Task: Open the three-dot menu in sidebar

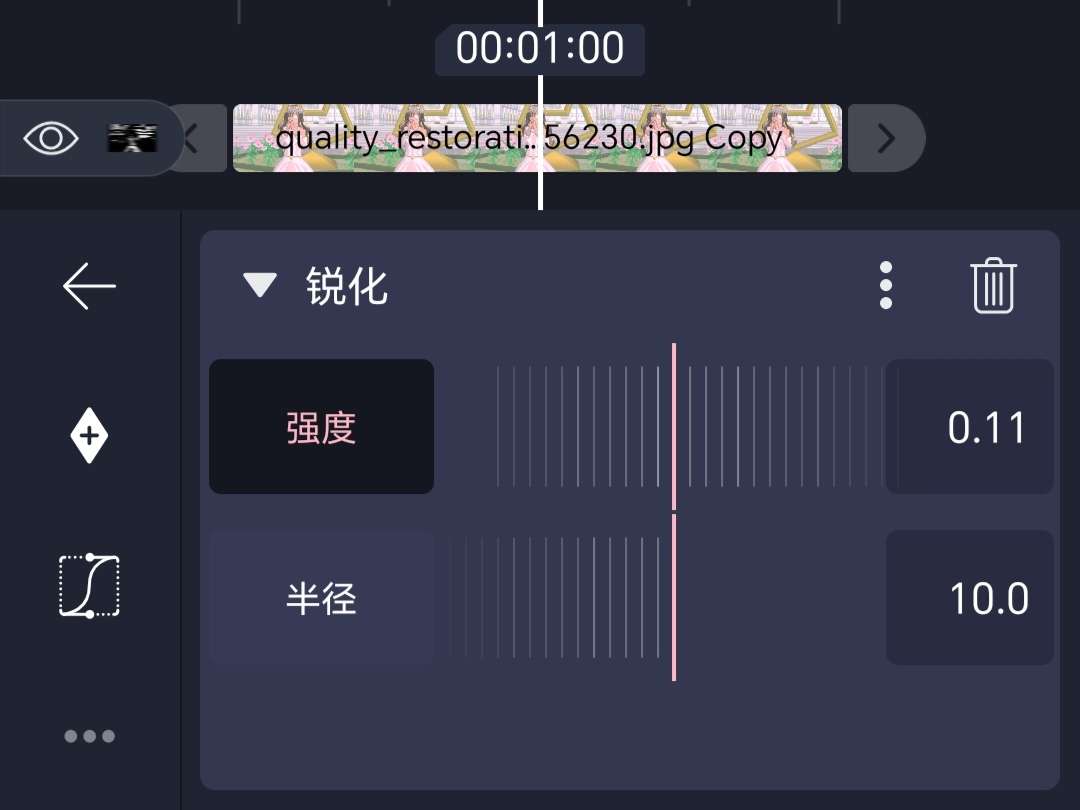Action: point(89,737)
